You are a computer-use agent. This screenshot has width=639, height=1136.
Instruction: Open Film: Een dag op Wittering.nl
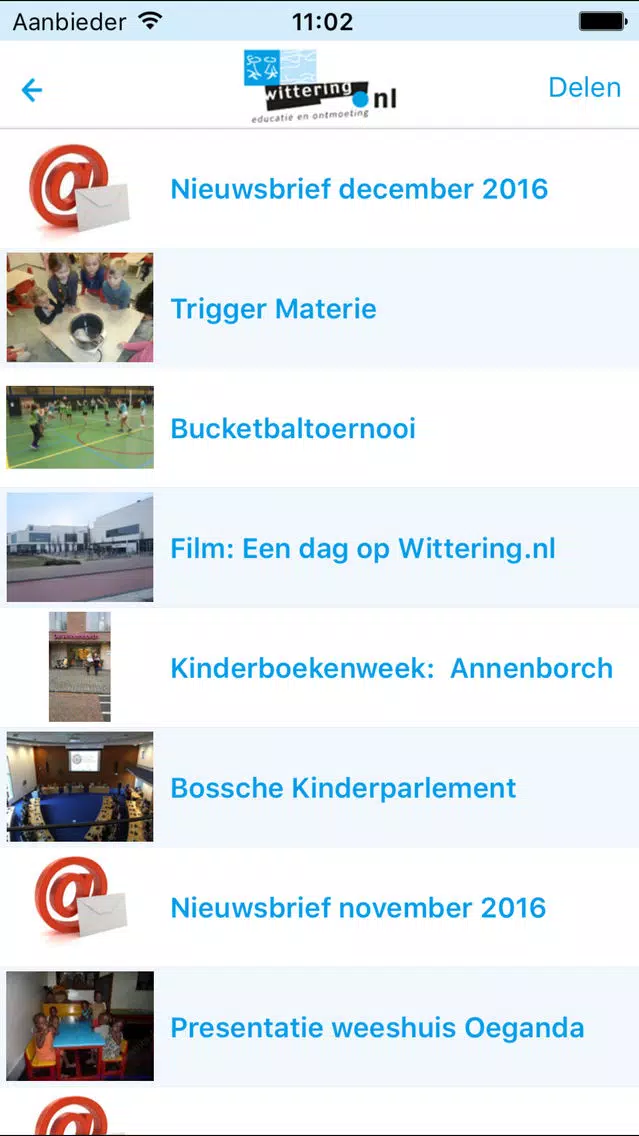point(320,548)
